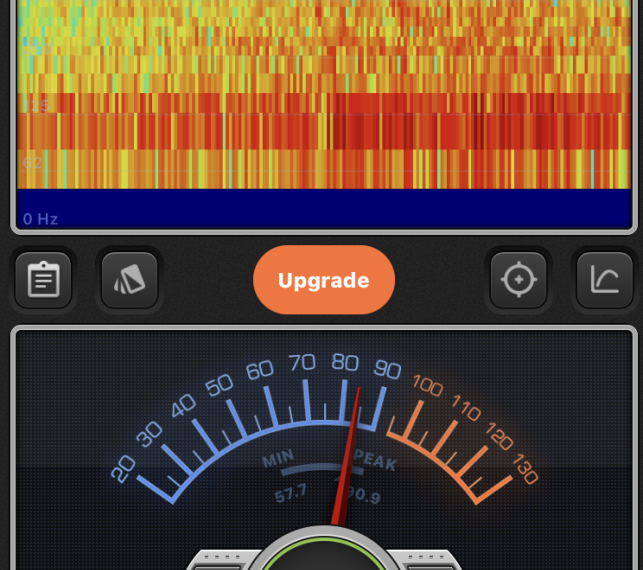Open the graph chart icon
Viewport: 643px width, 570px height.
(604, 280)
